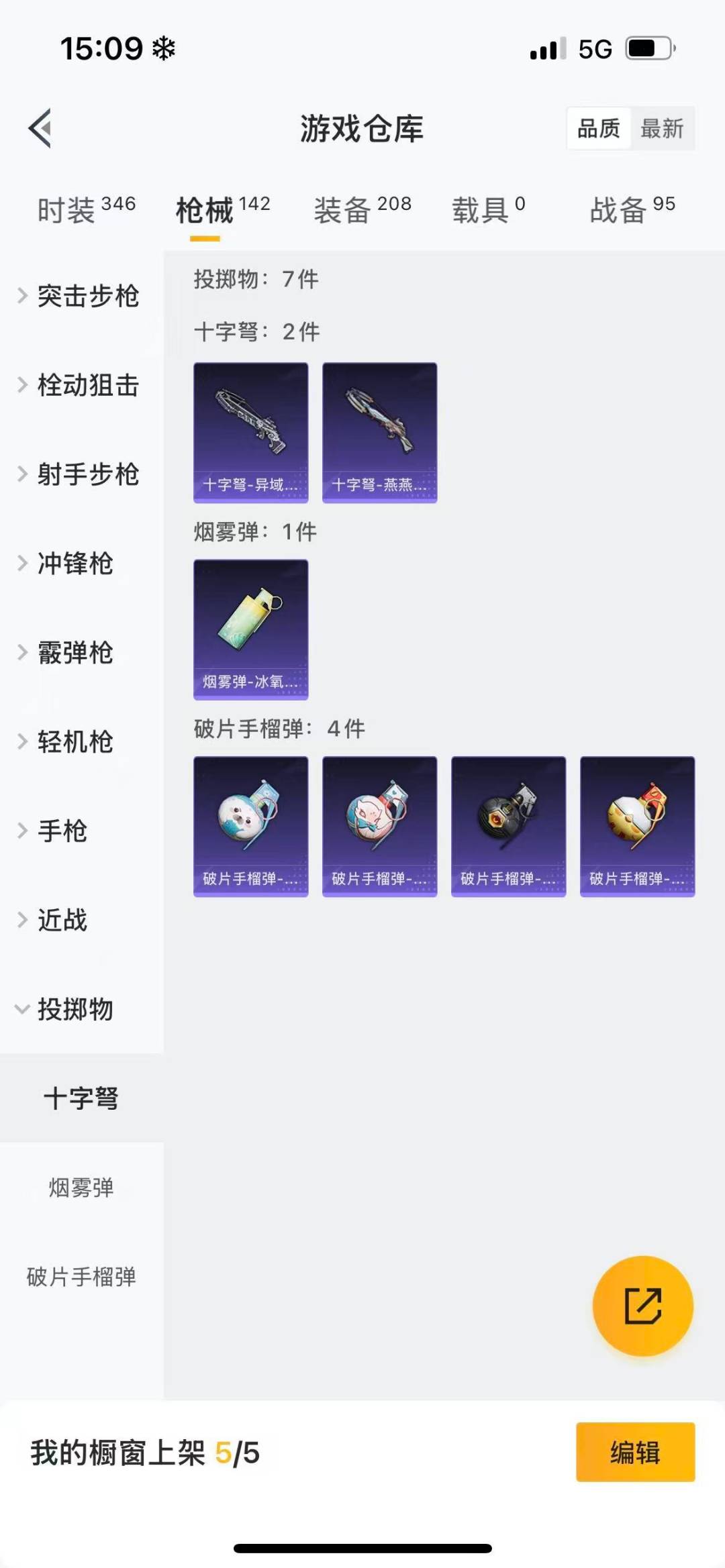Go back using the top-left arrow
The width and height of the screenshot is (725, 1568).
point(40,127)
